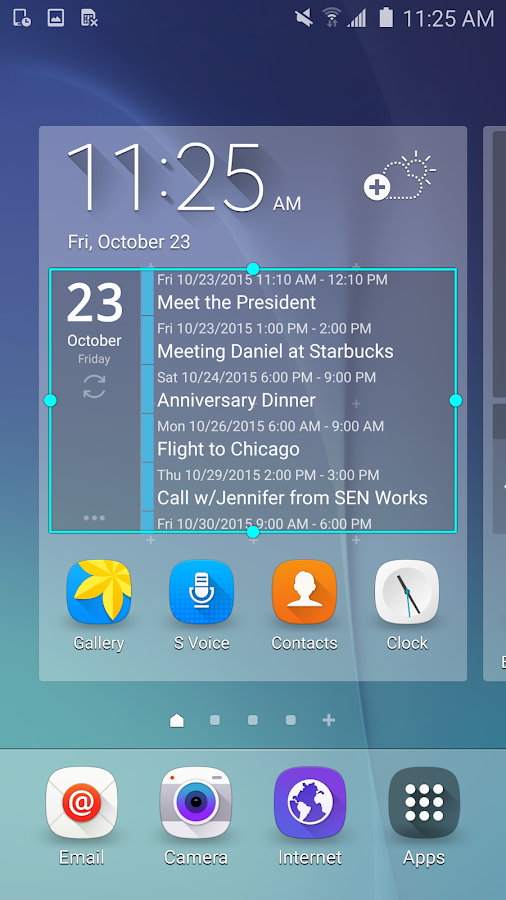The width and height of the screenshot is (506, 900).
Task: Launch the Camera app
Action: (x=196, y=816)
